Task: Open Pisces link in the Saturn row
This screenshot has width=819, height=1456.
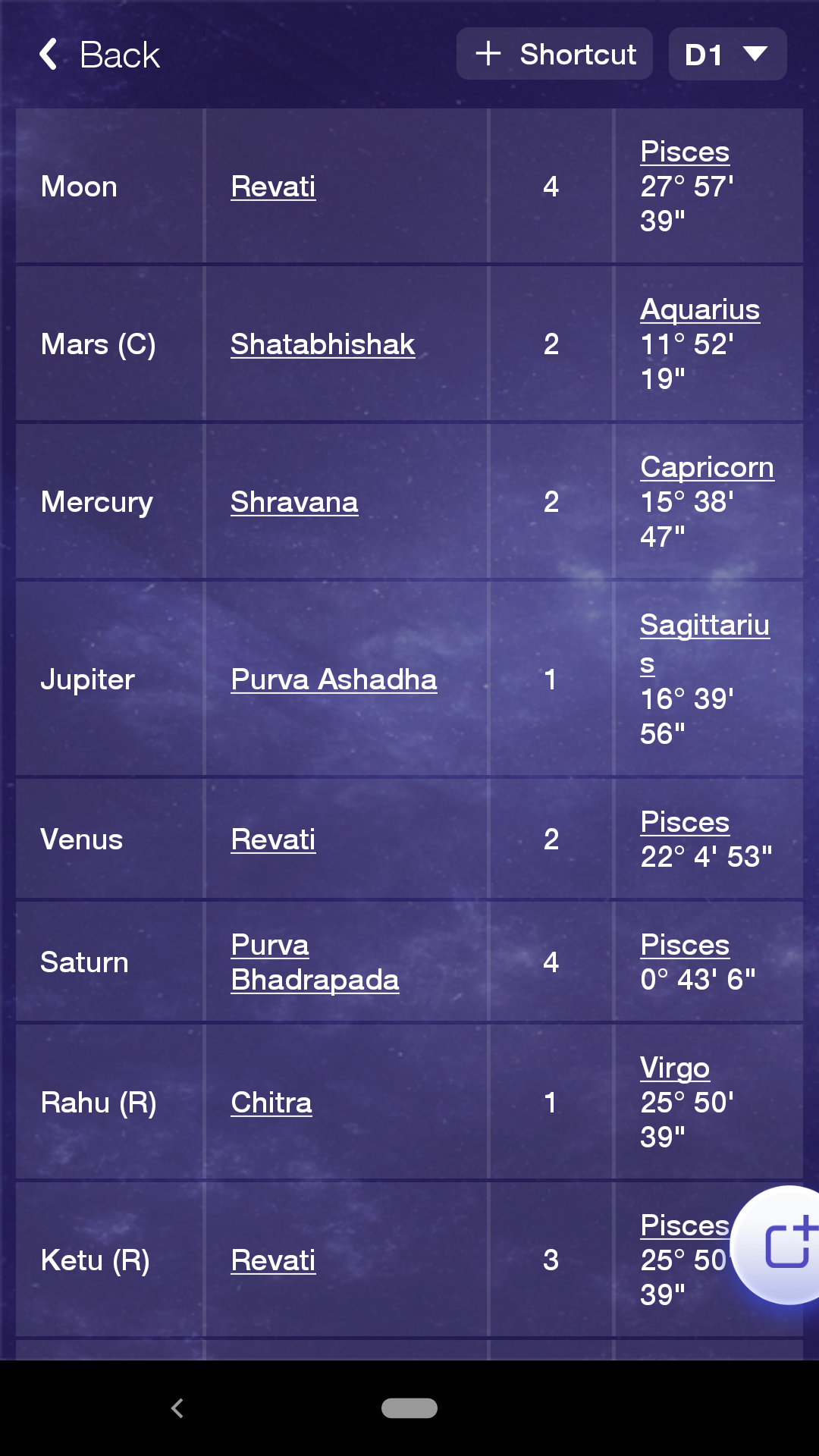Action: point(684,945)
